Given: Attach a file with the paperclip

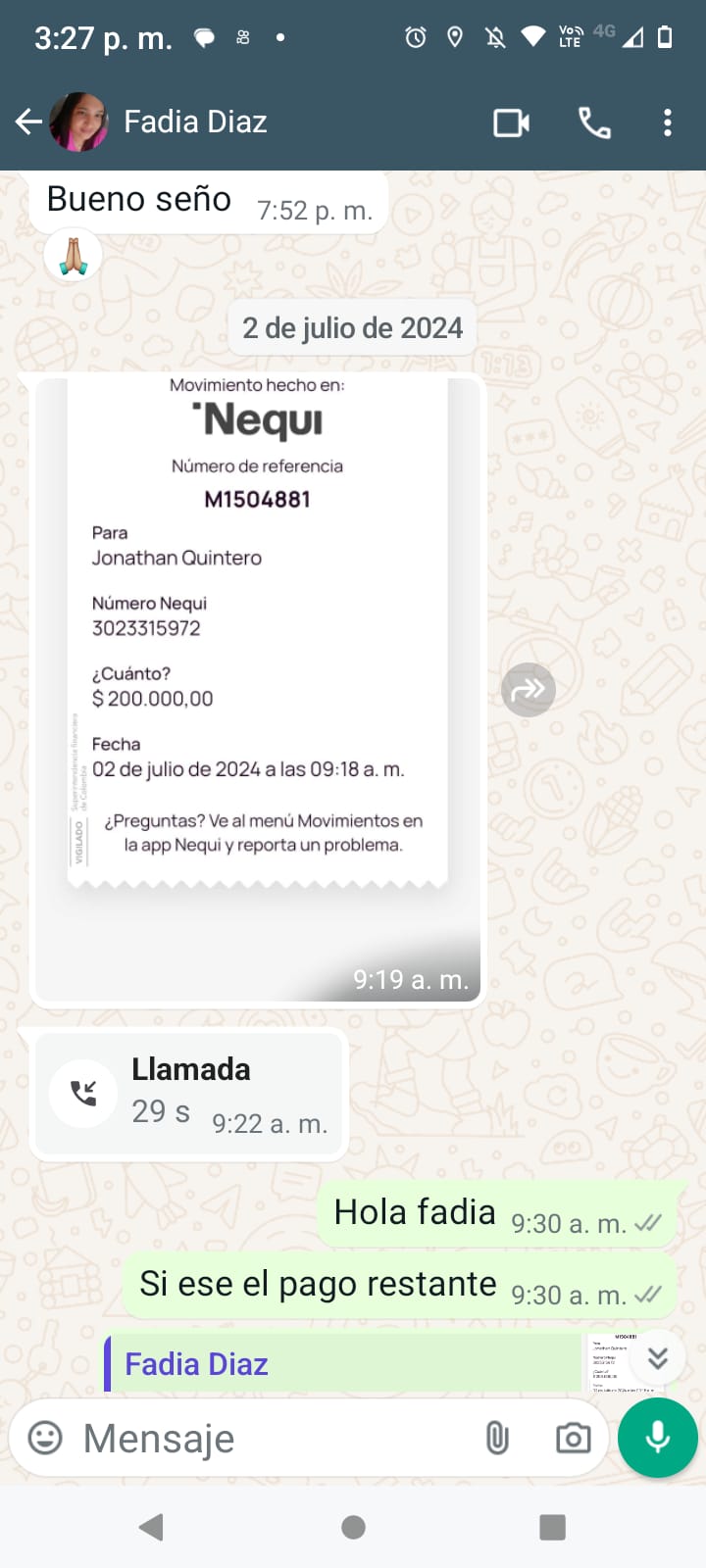Looking at the screenshot, I should pos(497,1438).
